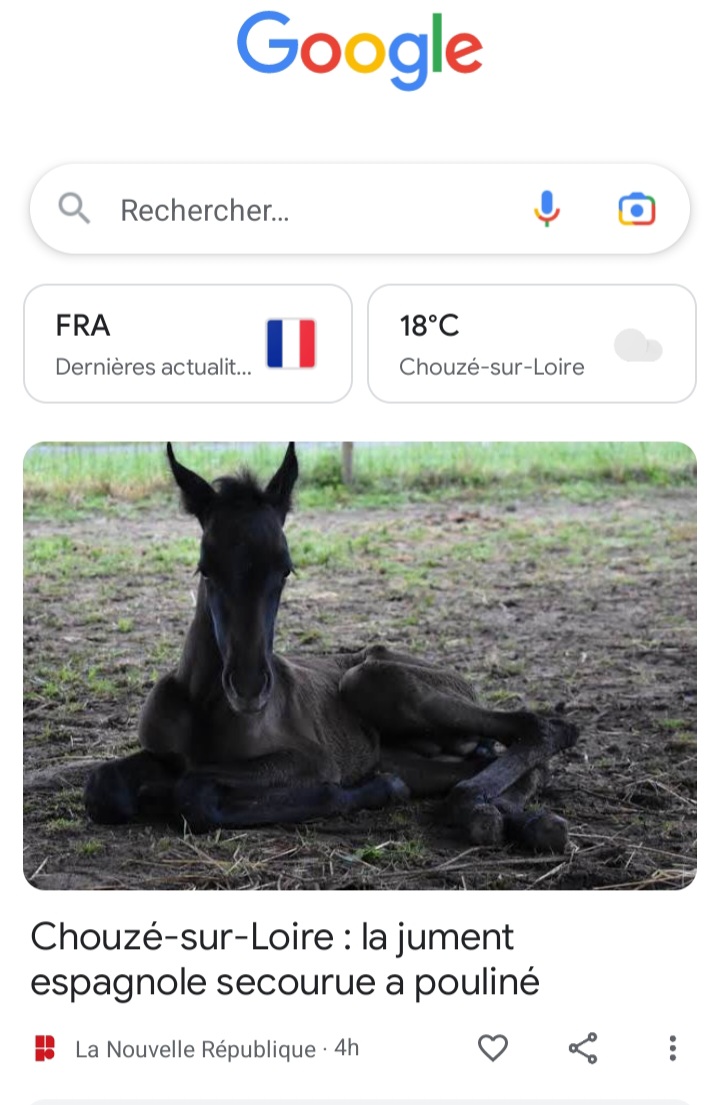
Task: Open Google Lens camera search
Action: [x=637, y=210]
